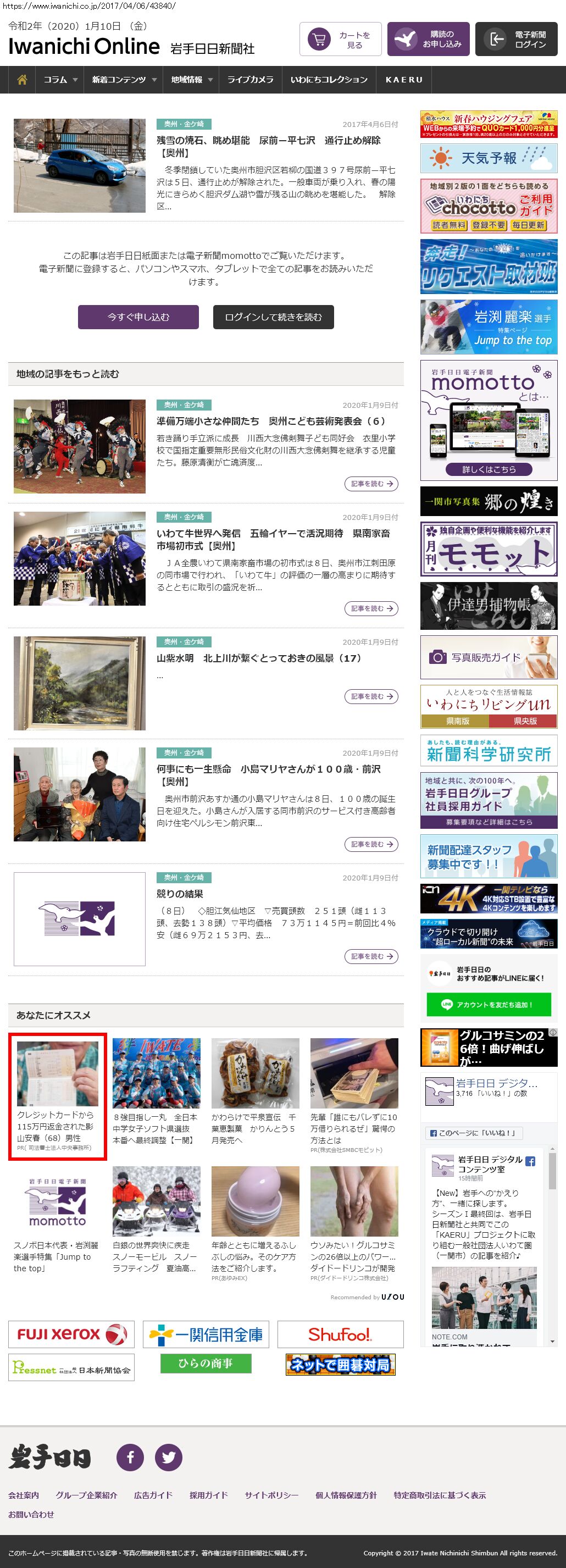
Task: Add LINE account with アカウントを友だち追加
Action: [489, 1004]
